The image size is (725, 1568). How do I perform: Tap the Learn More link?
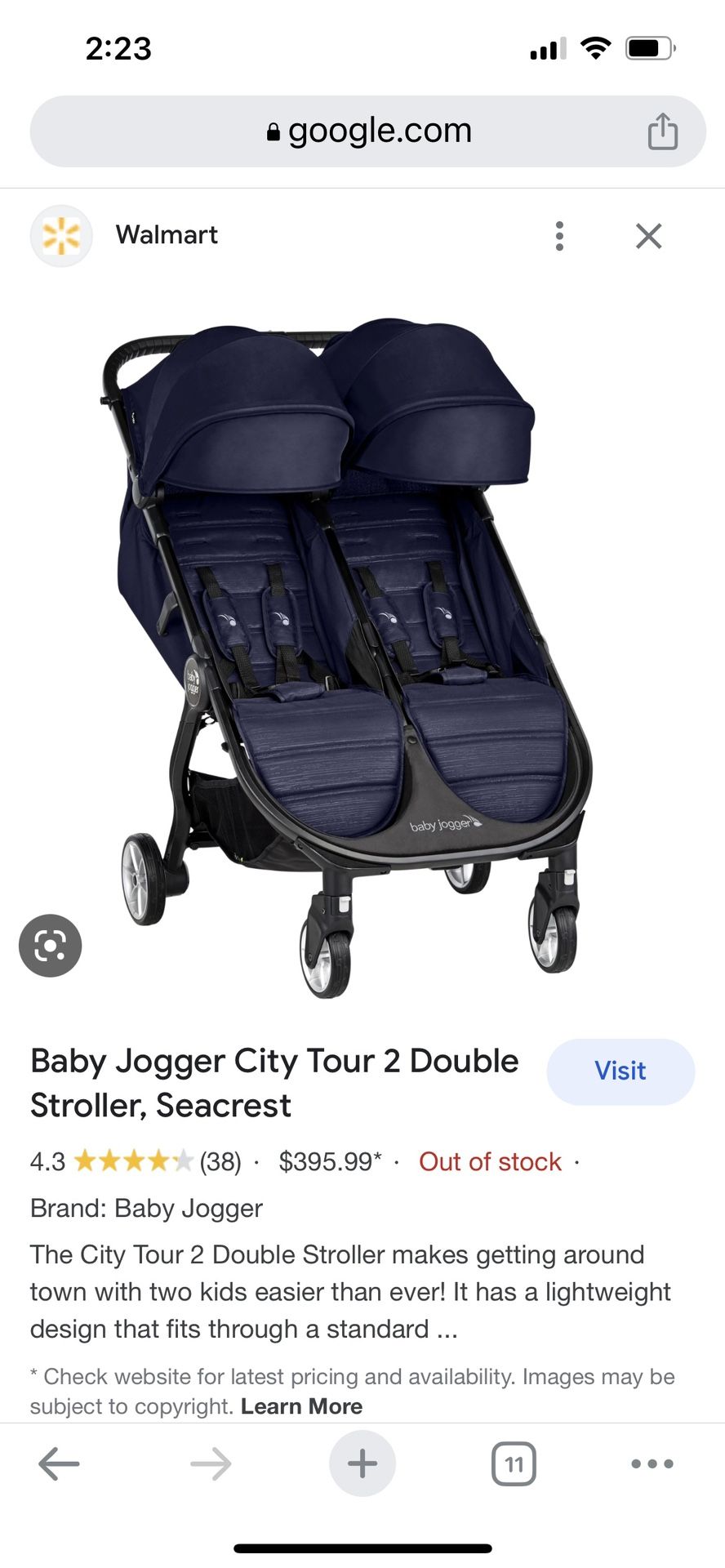coord(302,1406)
